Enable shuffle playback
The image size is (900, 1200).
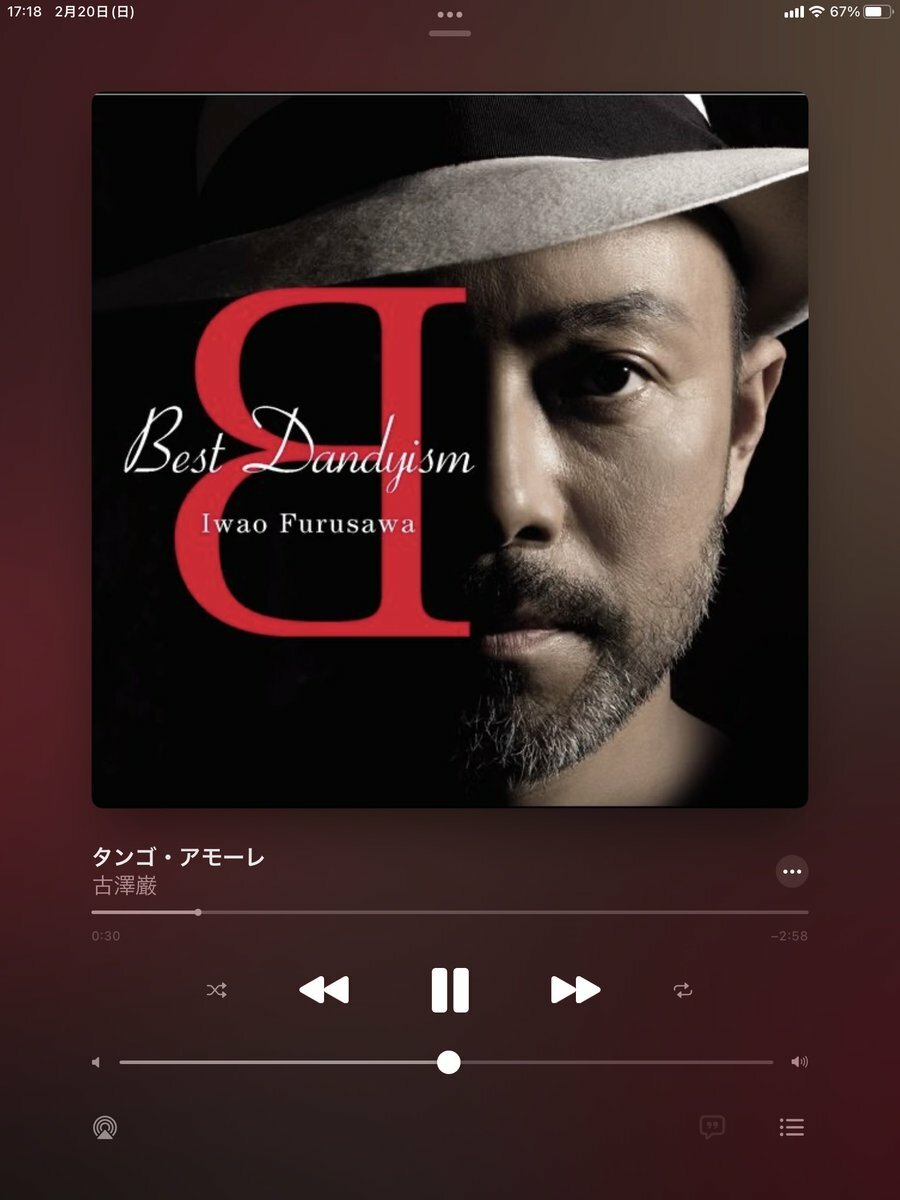pos(217,990)
